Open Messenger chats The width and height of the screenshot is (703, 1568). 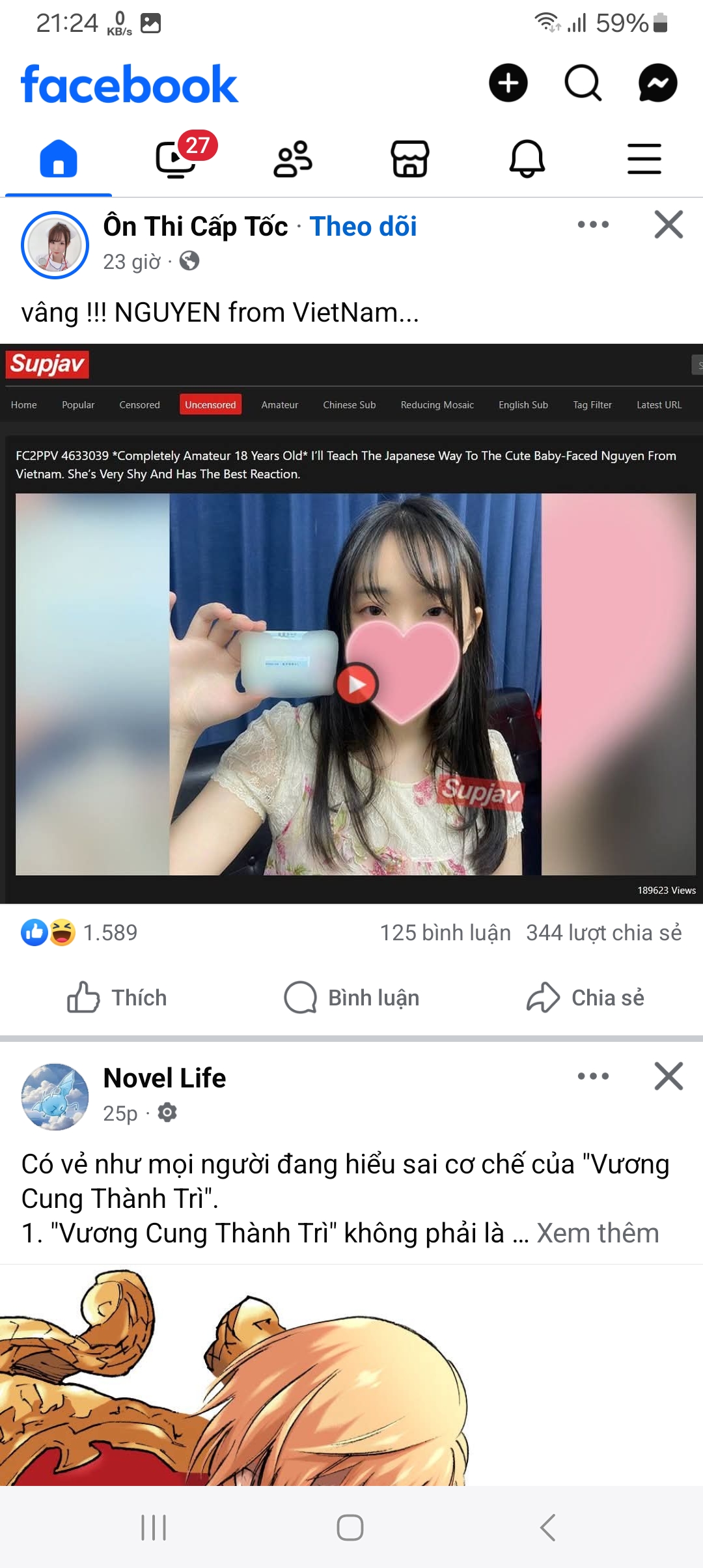(658, 83)
